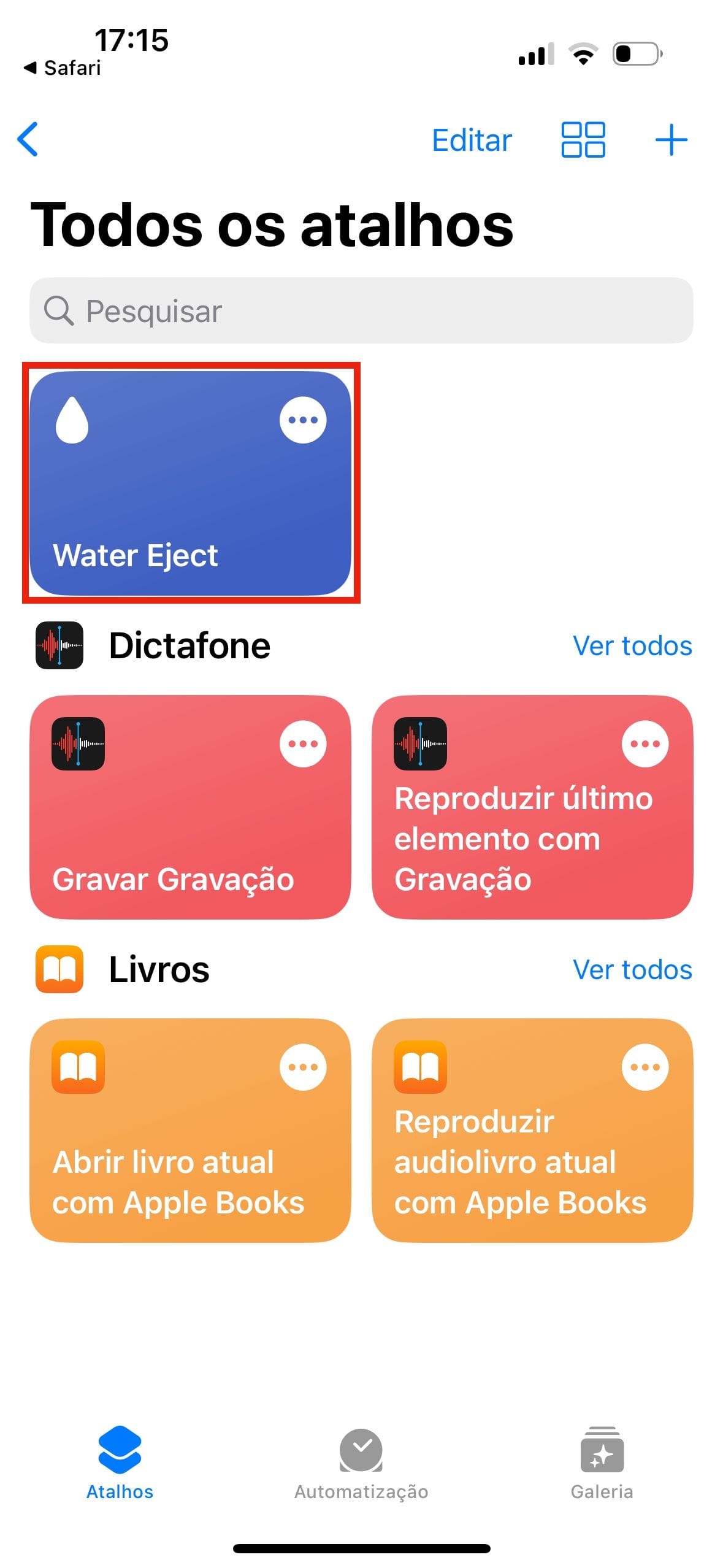View all Dictafone shortcuts
The height and width of the screenshot is (1568, 723).
tap(632, 646)
